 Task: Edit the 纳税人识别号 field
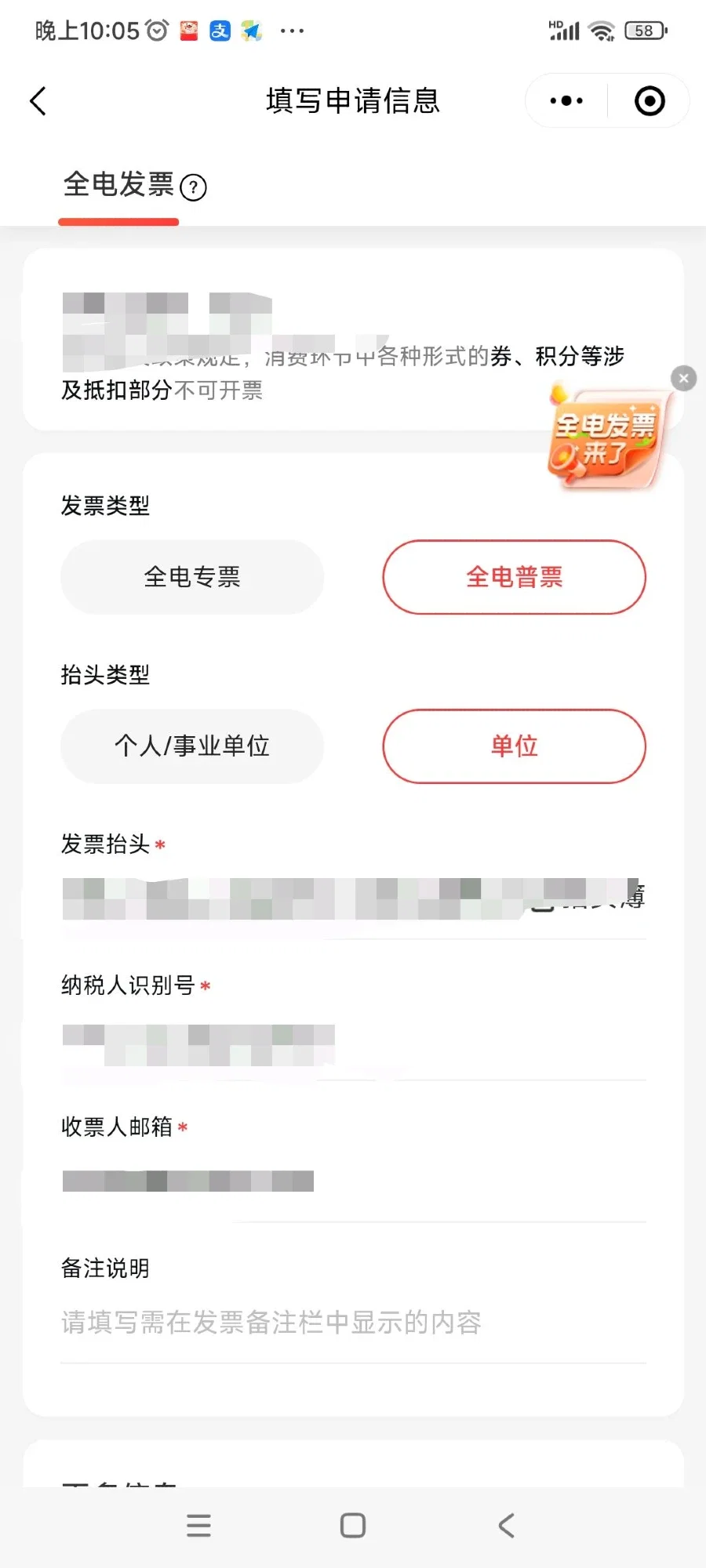point(353,1044)
